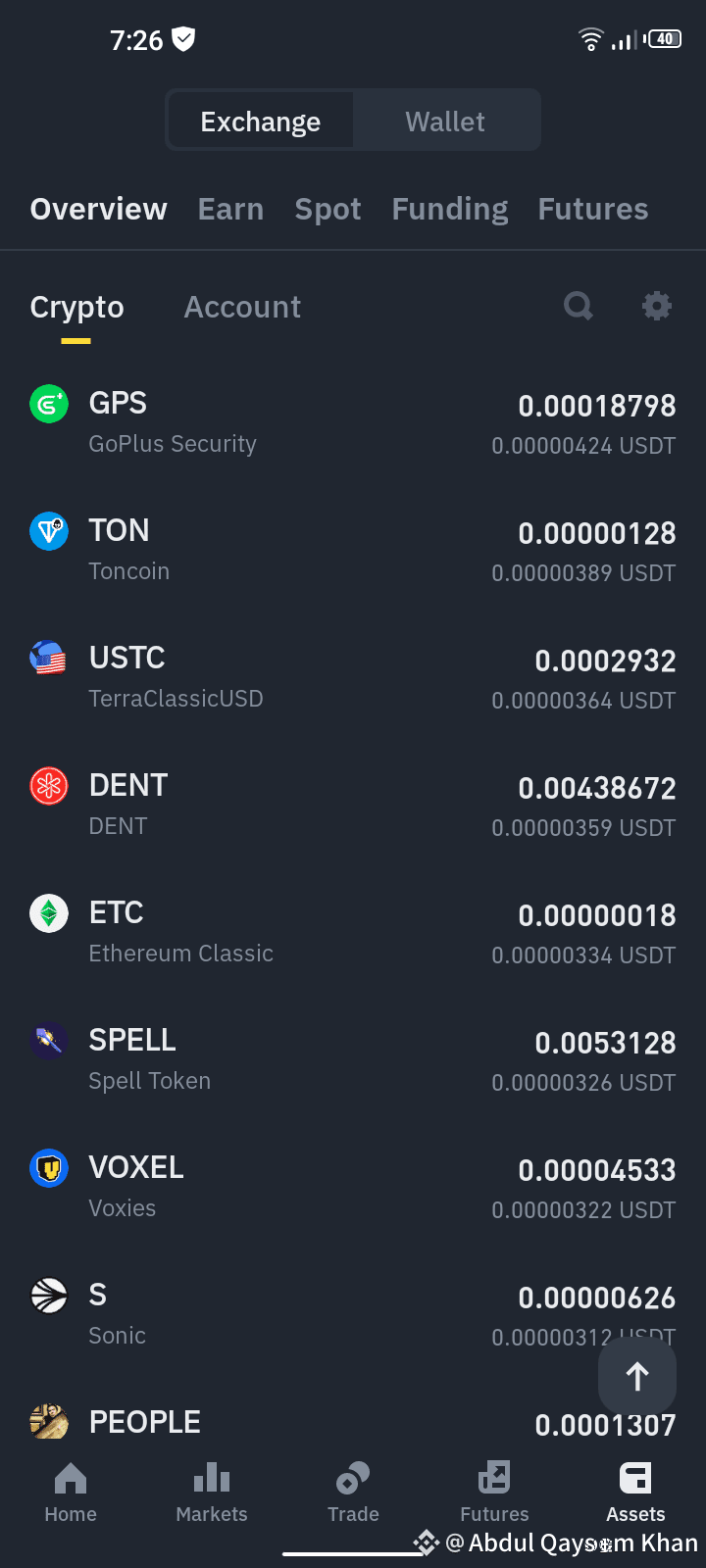Switch to the Funding tab
Screen dimensions: 706x1568
tap(449, 208)
